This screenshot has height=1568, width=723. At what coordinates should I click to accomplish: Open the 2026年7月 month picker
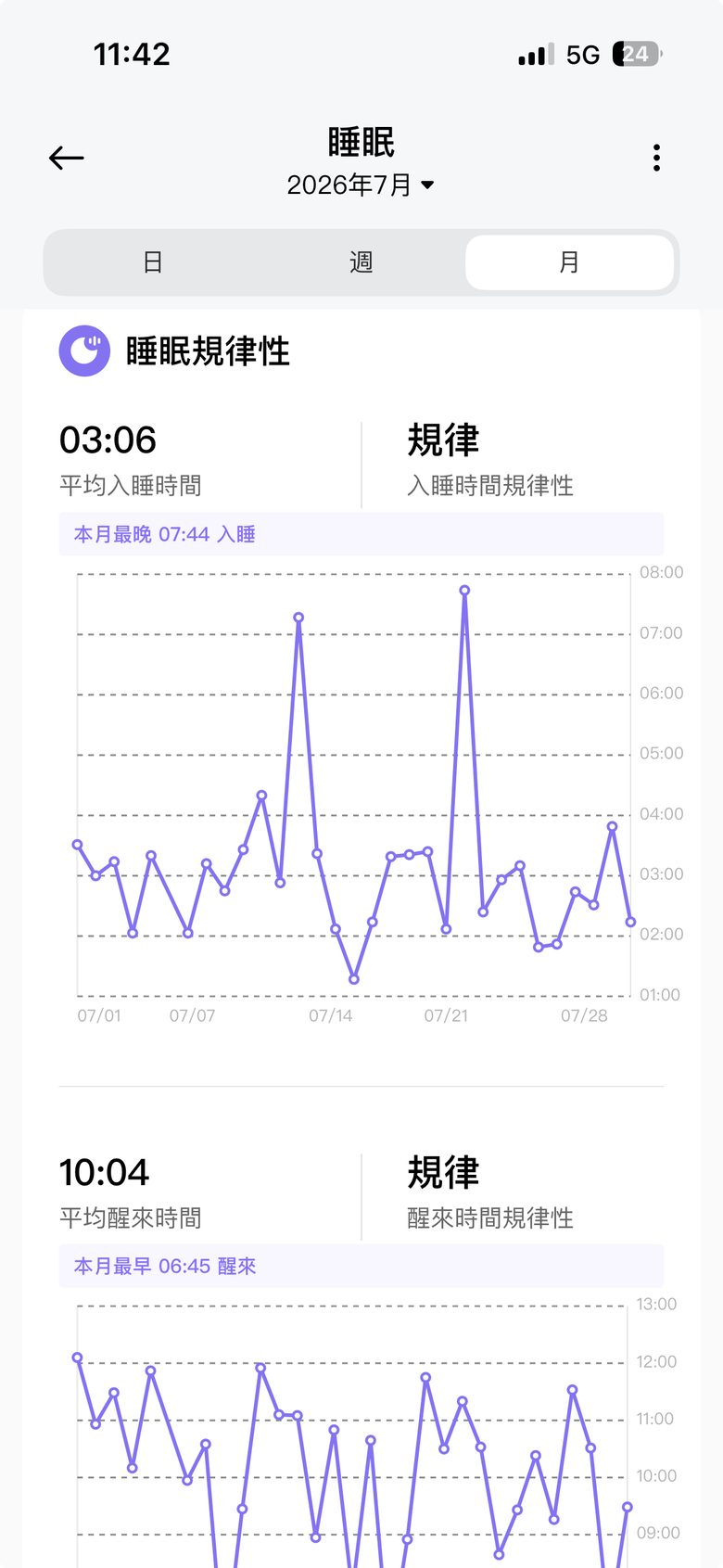pos(361,185)
